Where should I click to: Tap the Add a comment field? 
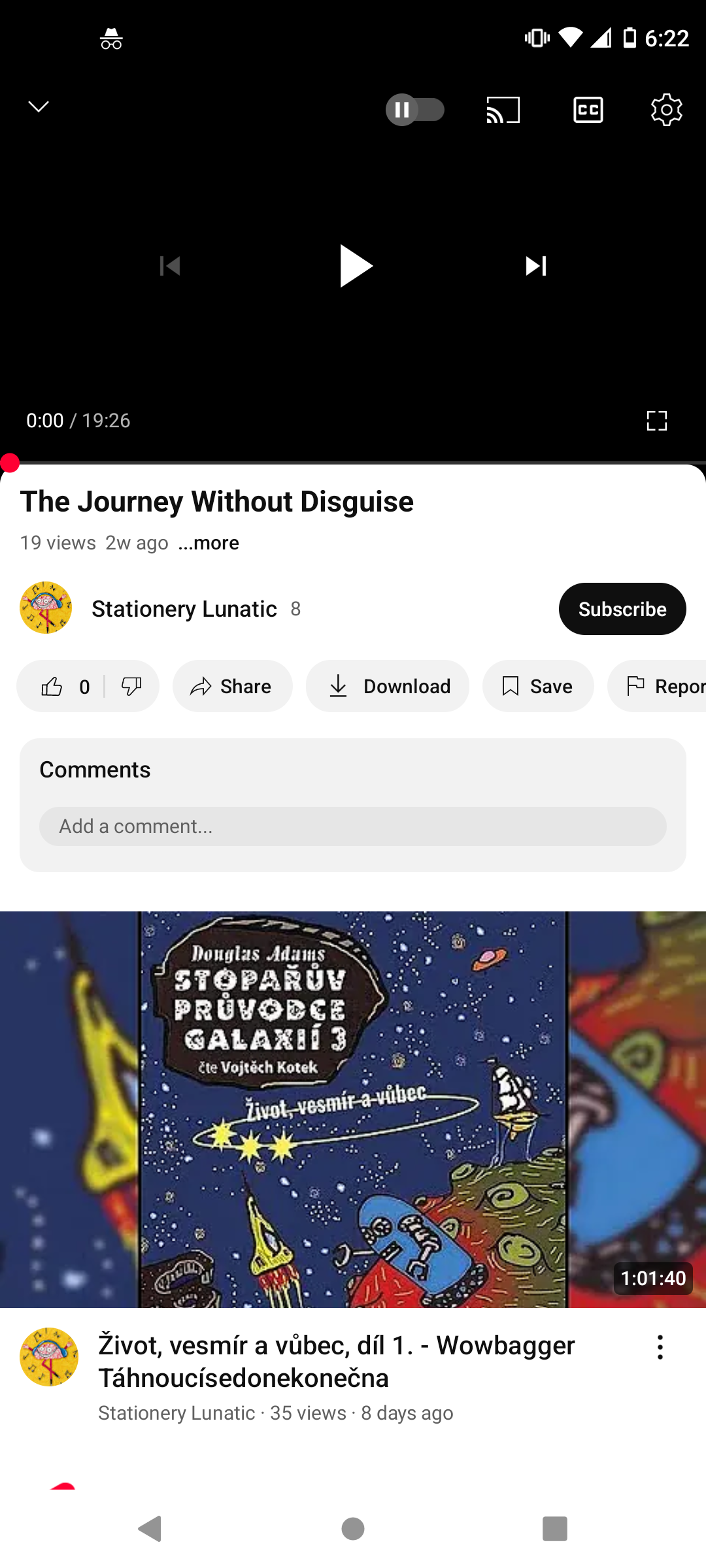[353, 826]
